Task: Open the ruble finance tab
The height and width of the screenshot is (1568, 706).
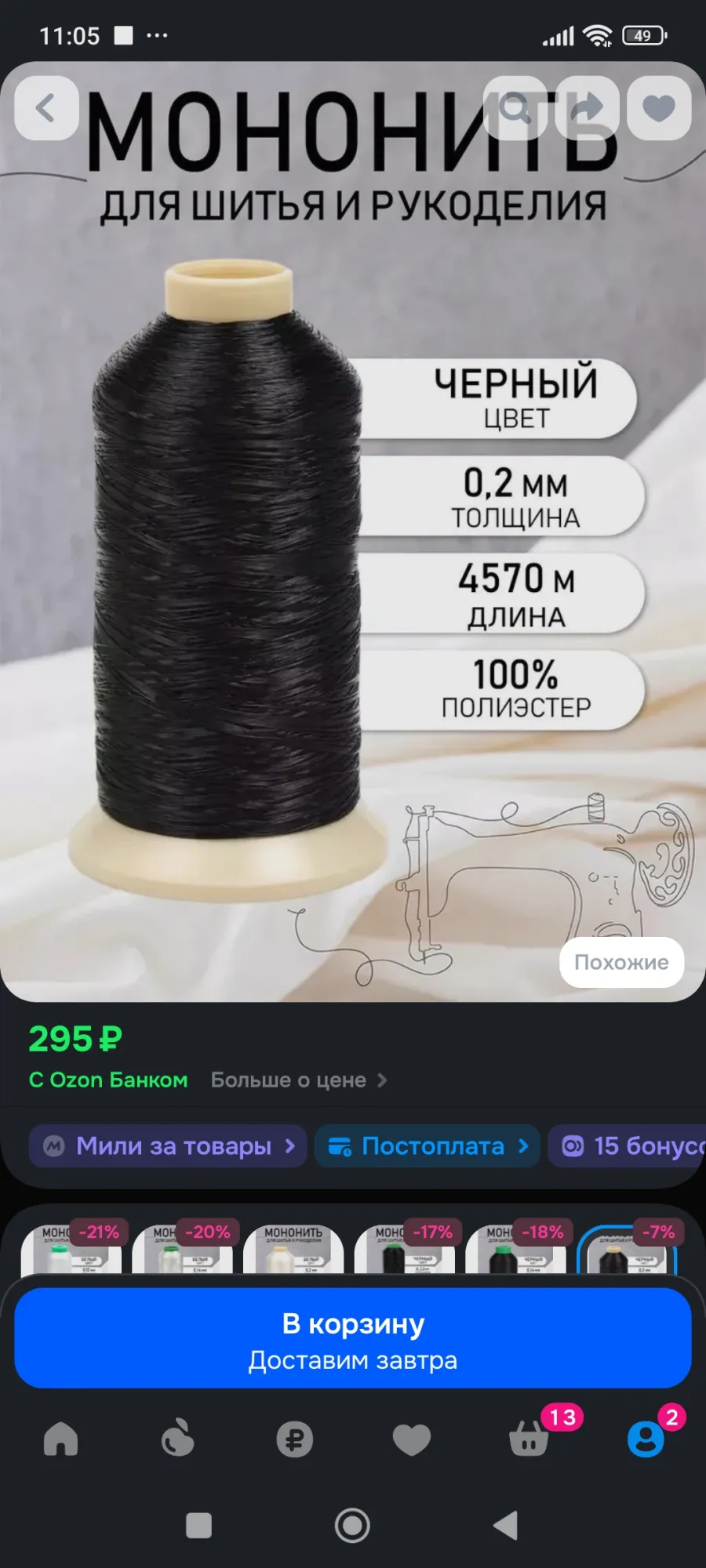Action: tap(295, 1439)
